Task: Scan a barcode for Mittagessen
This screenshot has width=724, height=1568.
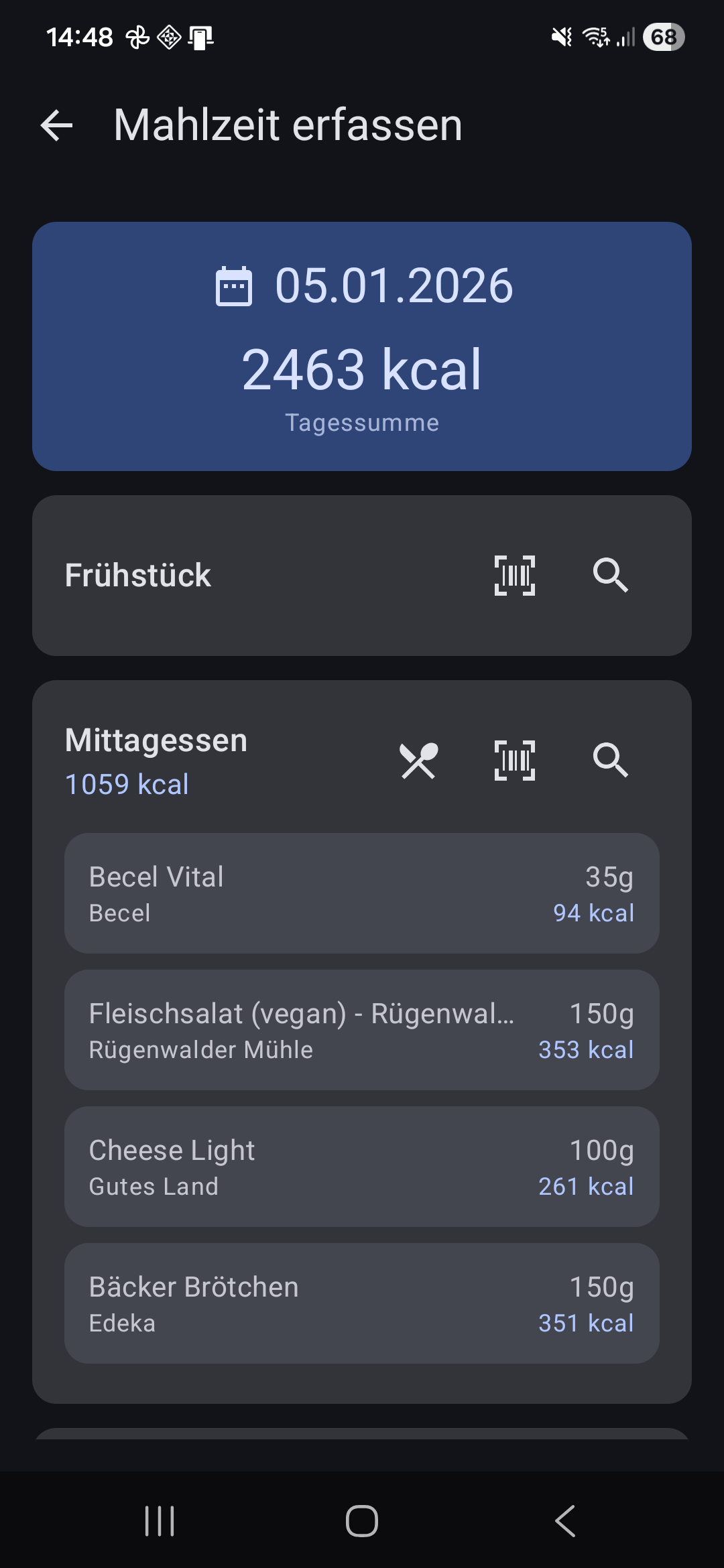Action: pyautogui.click(x=514, y=761)
